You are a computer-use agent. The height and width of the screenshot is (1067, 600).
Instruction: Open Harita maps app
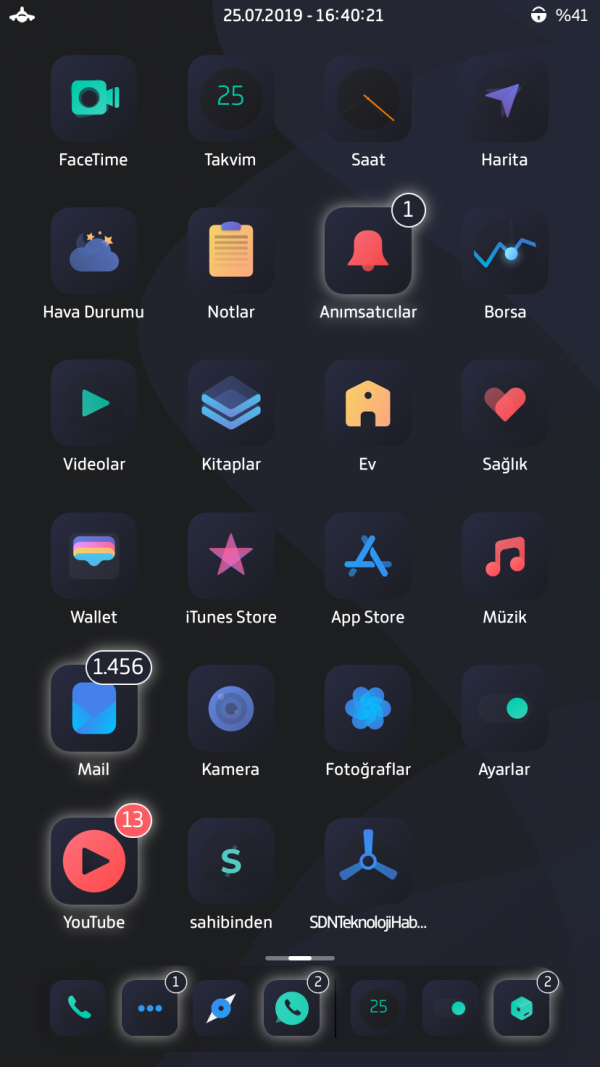pyautogui.click(x=505, y=98)
